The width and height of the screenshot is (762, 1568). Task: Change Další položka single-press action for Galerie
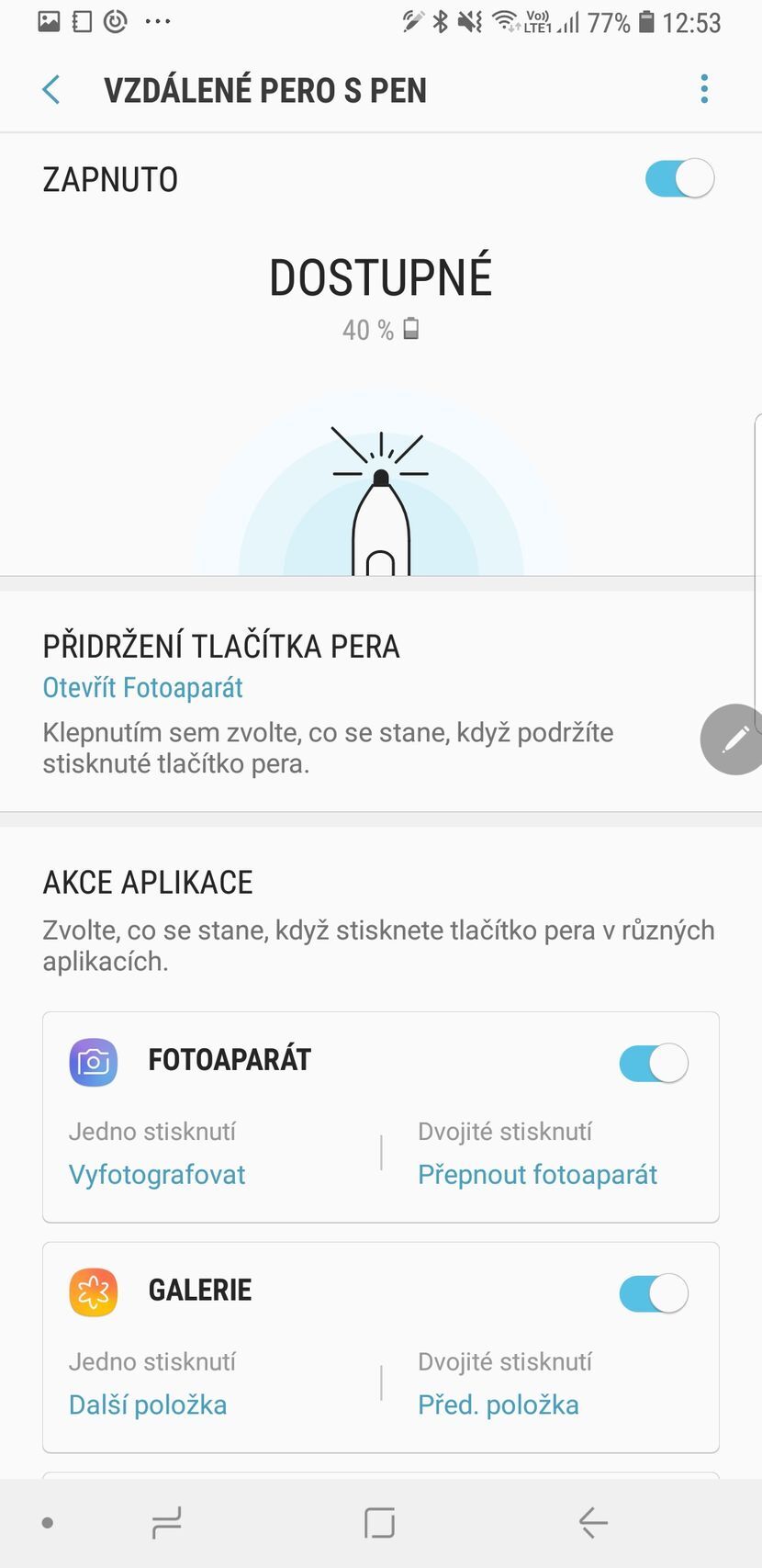[148, 1404]
